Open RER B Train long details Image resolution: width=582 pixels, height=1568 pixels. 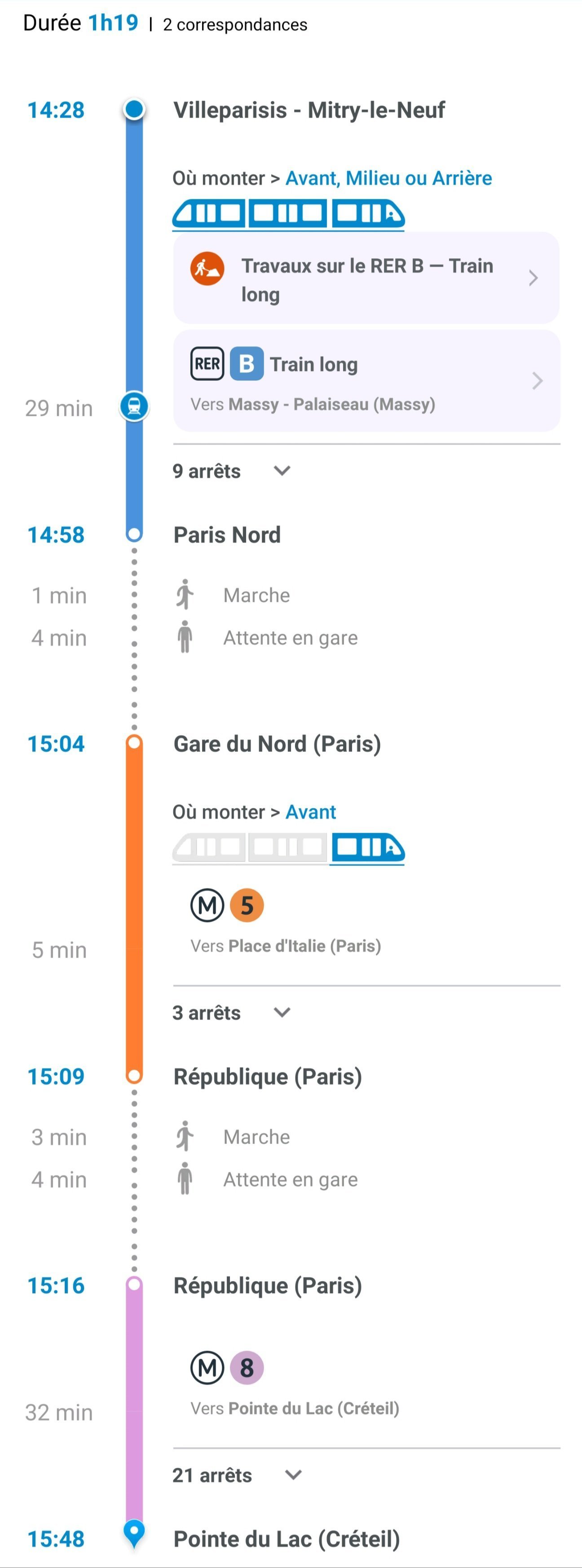[x=366, y=381]
